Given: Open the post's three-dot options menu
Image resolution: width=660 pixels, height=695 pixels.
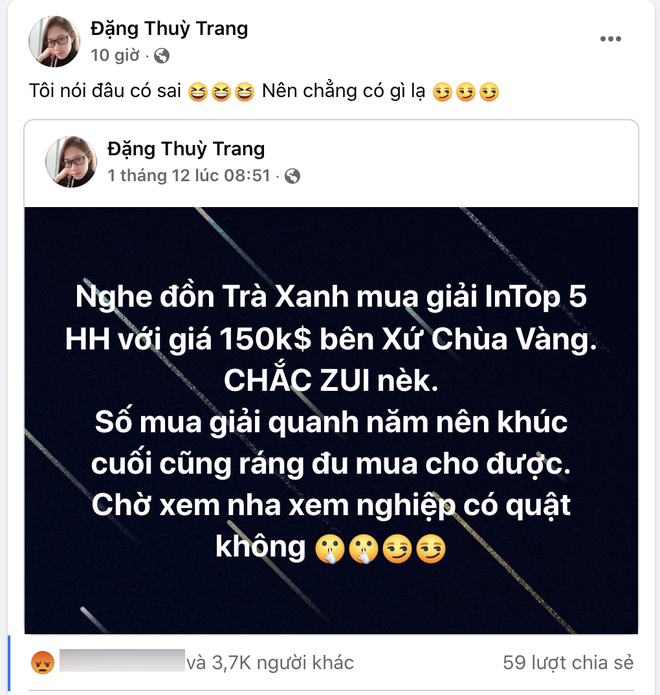Looking at the screenshot, I should [x=610, y=38].
